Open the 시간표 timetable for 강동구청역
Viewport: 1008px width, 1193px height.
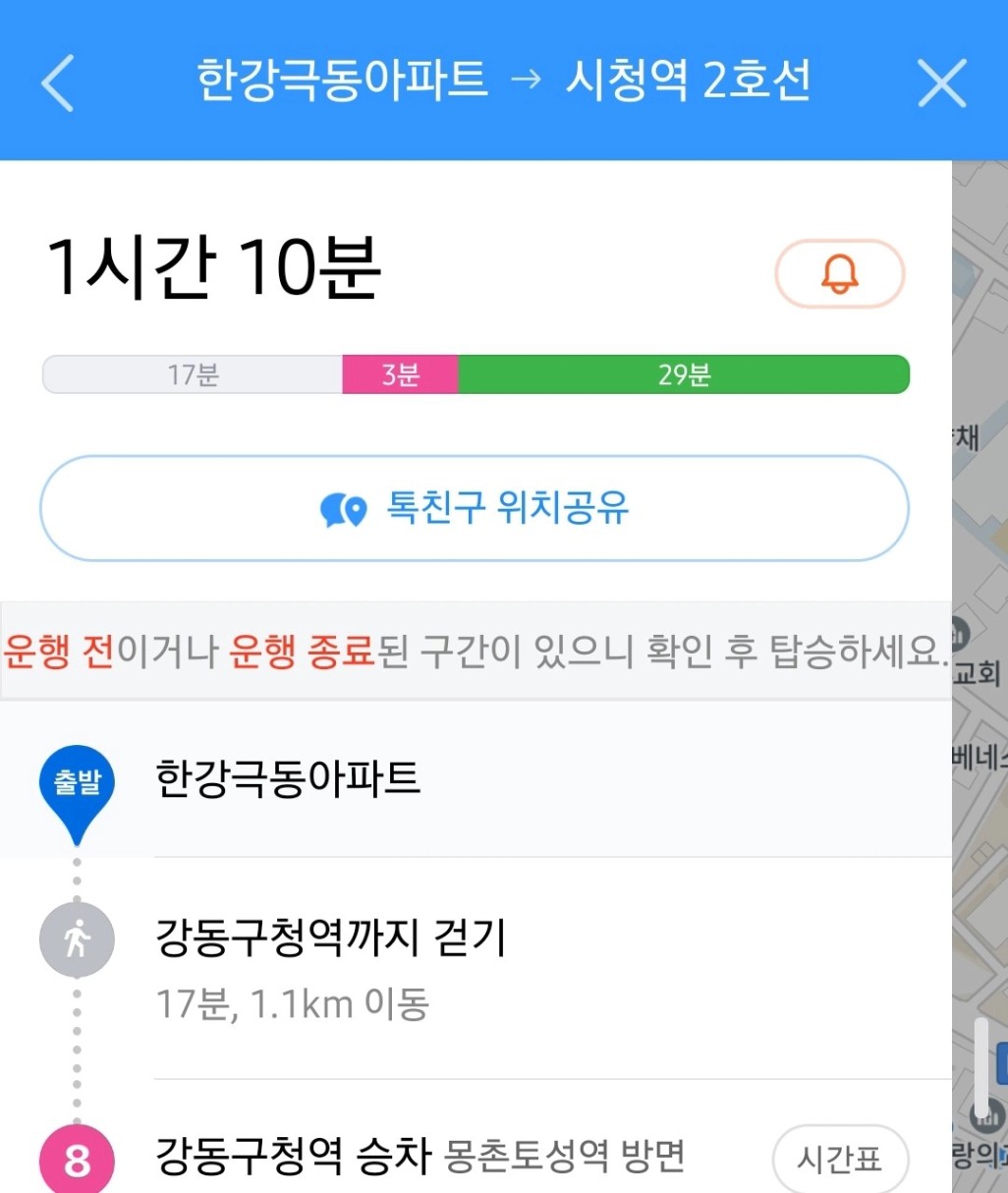pyautogui.click(x=839, y=1159)
